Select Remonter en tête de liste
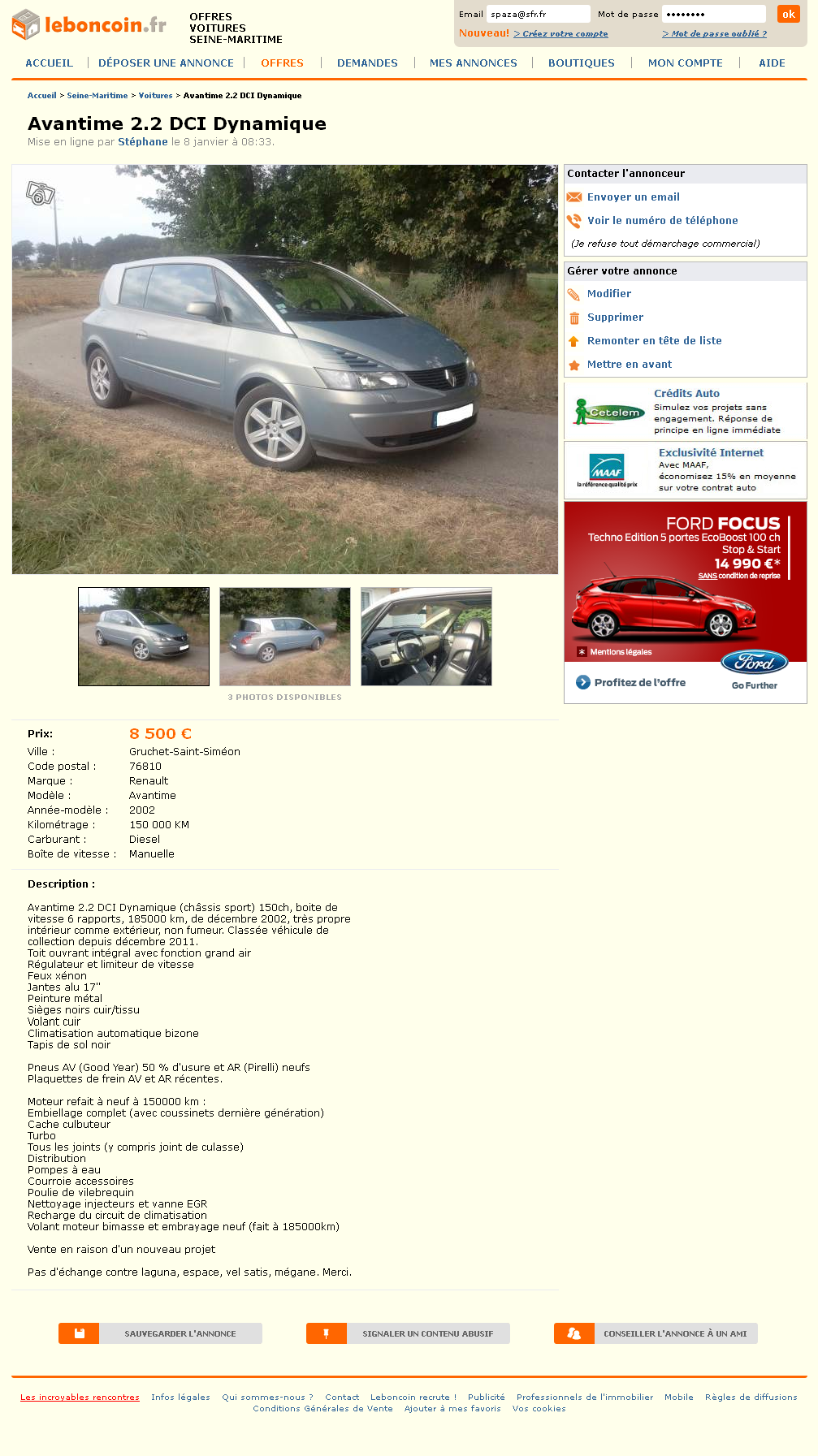 point(654,341)
